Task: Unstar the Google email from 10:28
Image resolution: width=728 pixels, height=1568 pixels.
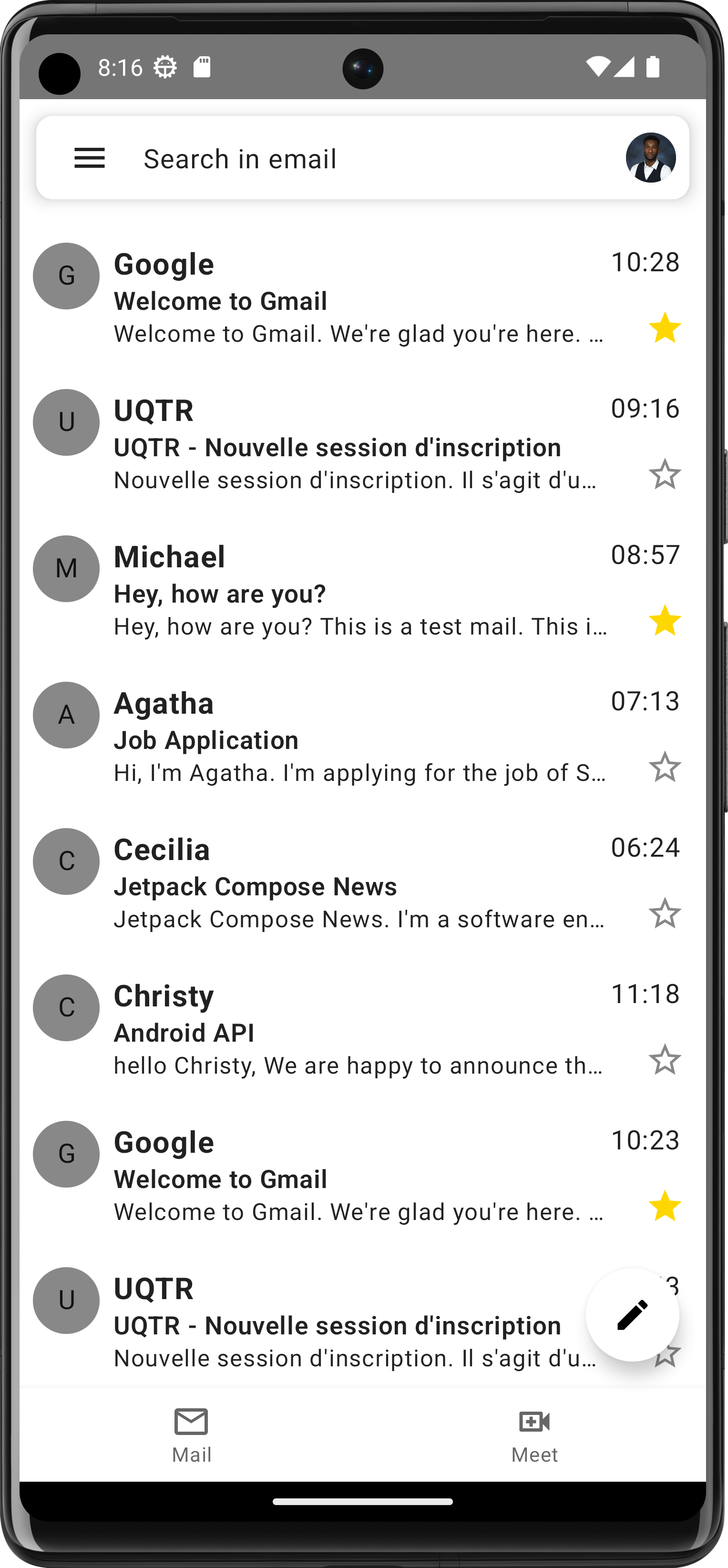Action: 665,328
